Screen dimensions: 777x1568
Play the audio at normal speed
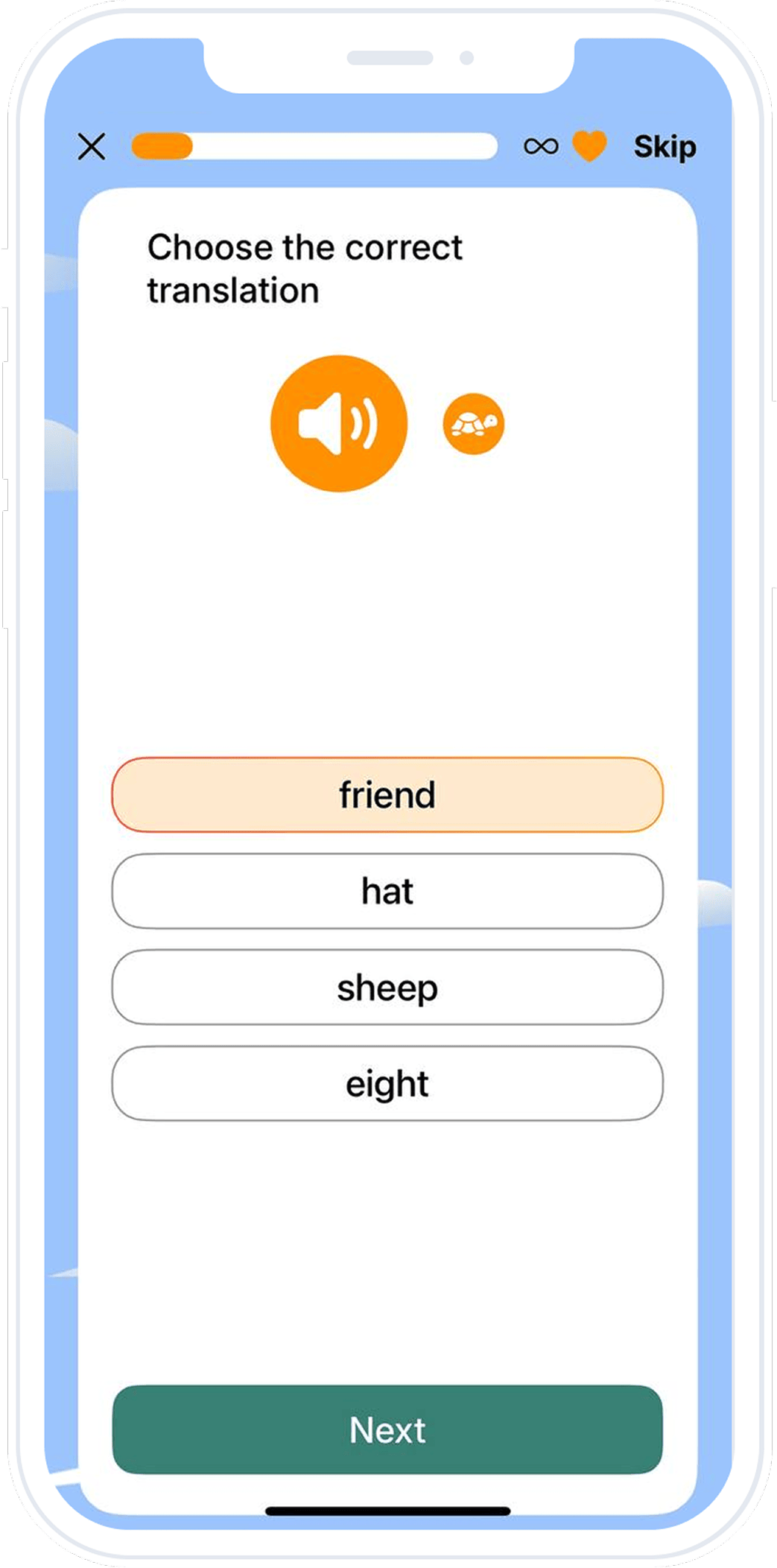coord(339,424)
